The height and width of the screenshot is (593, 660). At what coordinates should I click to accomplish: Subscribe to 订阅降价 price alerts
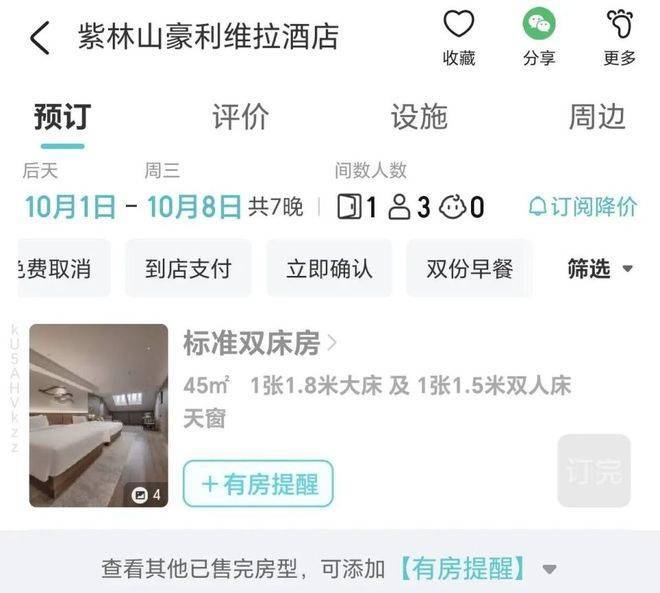tap(582, 207)
